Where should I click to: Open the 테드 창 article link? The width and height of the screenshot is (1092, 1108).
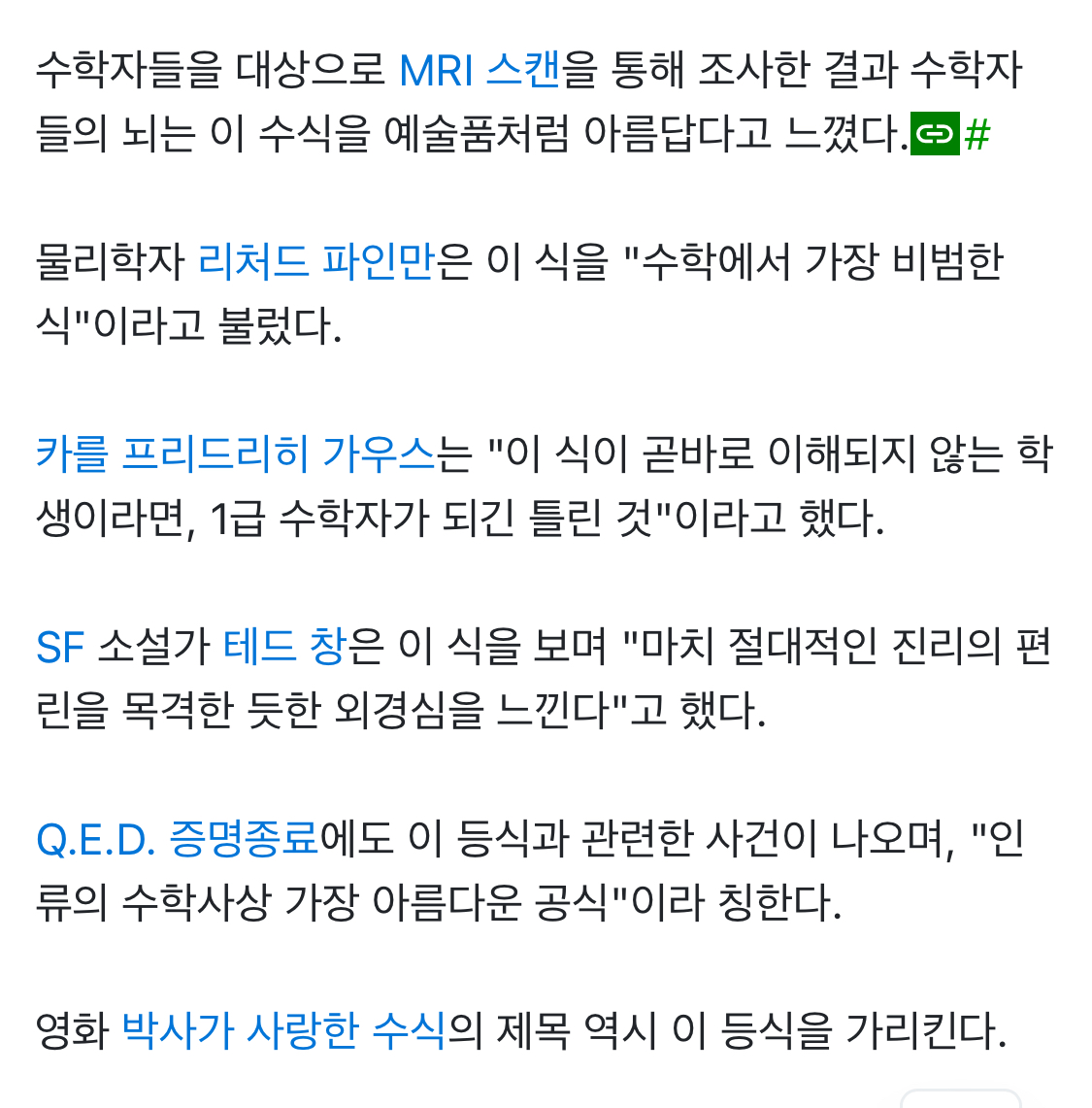283,647
